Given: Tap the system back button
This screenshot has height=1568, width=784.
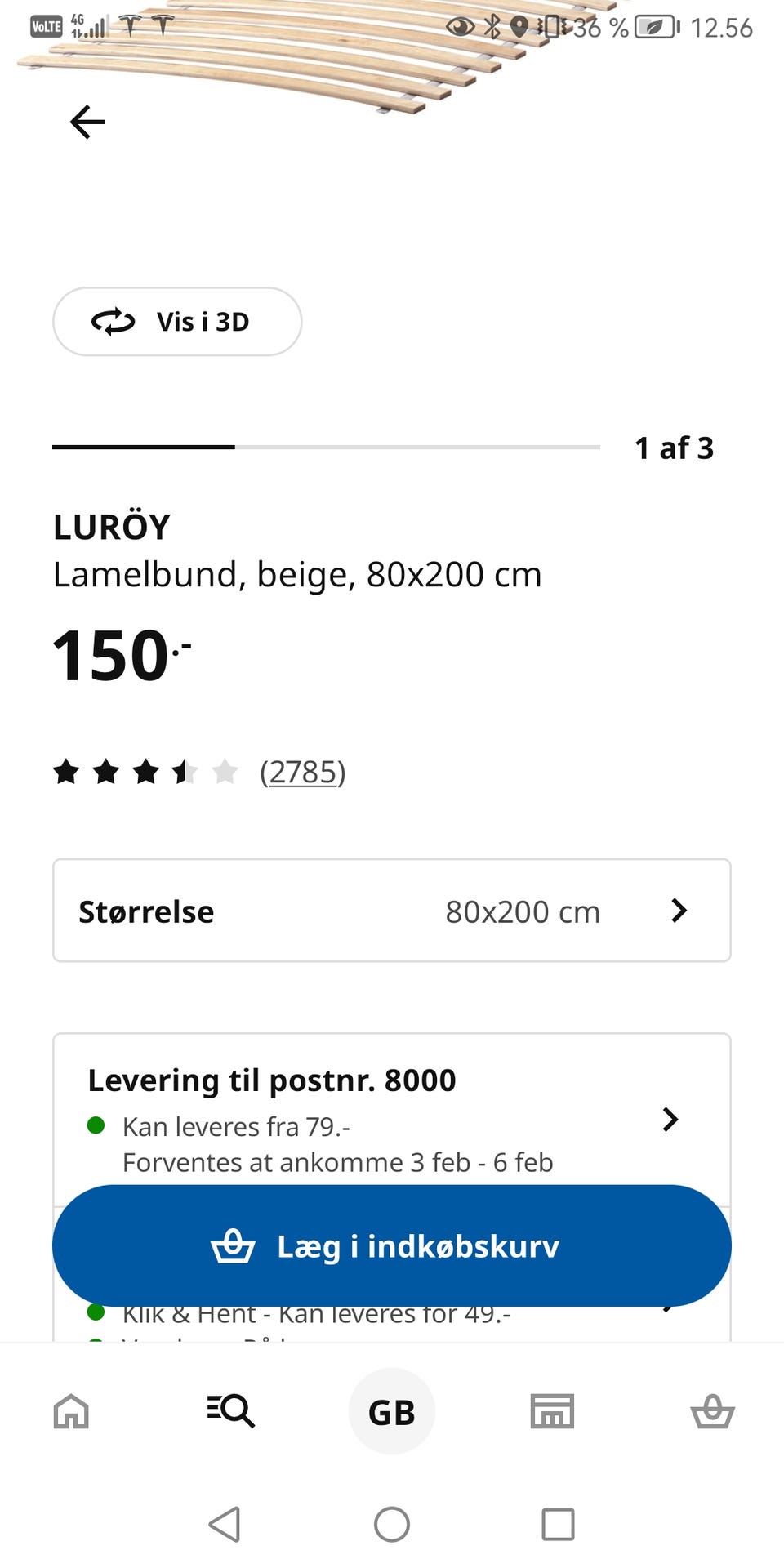Looking at the screenshot, I should (225, 1524).
